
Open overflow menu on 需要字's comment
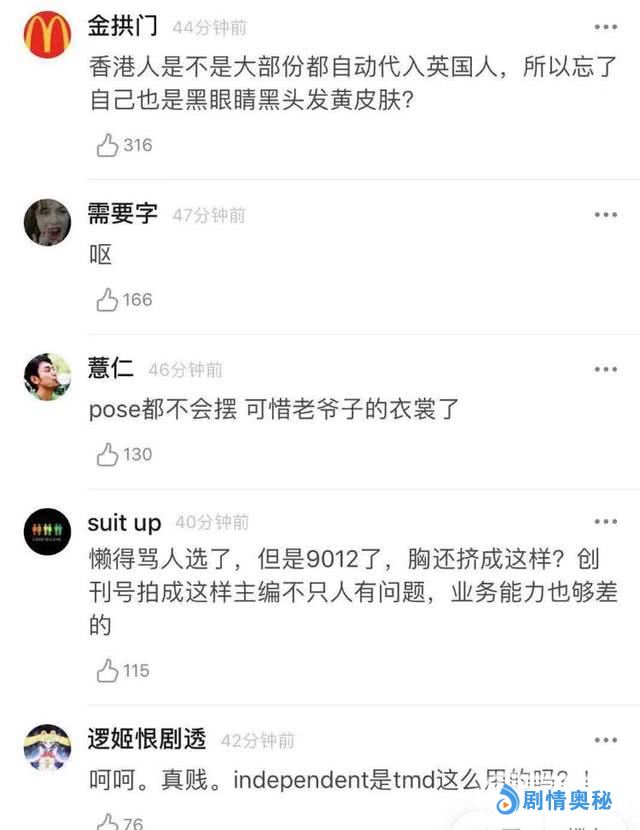(605, 215)
